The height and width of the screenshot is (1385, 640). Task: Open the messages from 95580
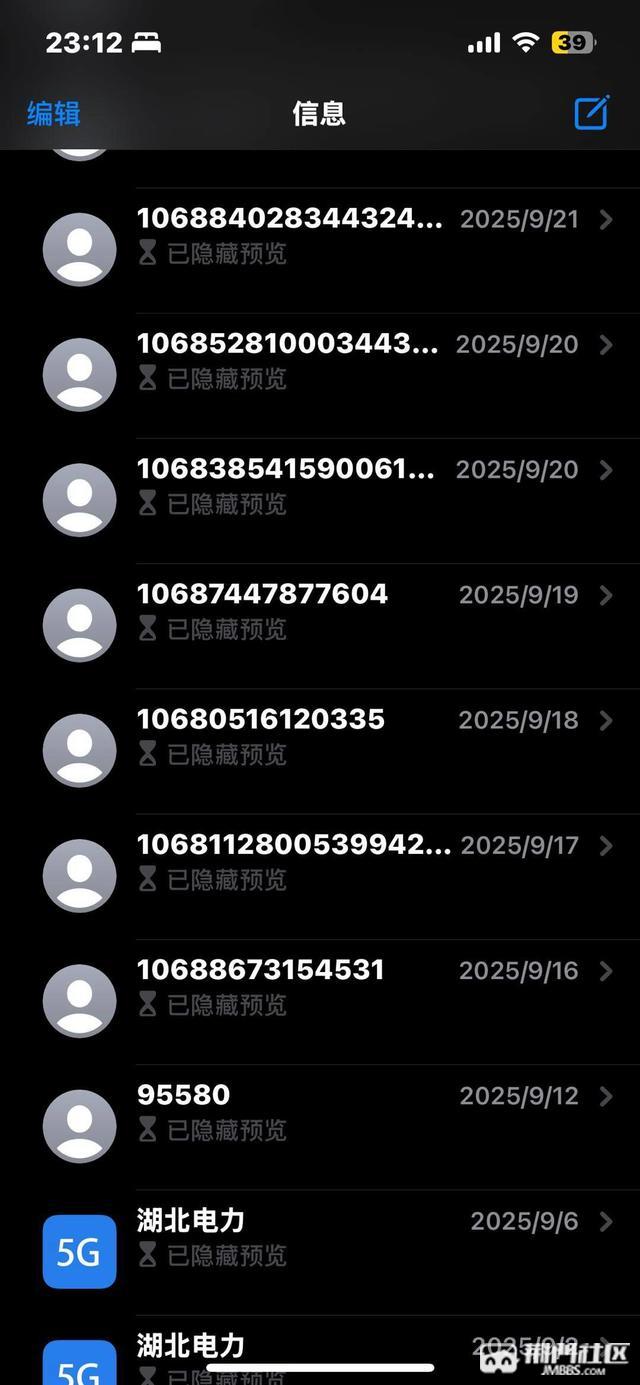pos(360,1112)
